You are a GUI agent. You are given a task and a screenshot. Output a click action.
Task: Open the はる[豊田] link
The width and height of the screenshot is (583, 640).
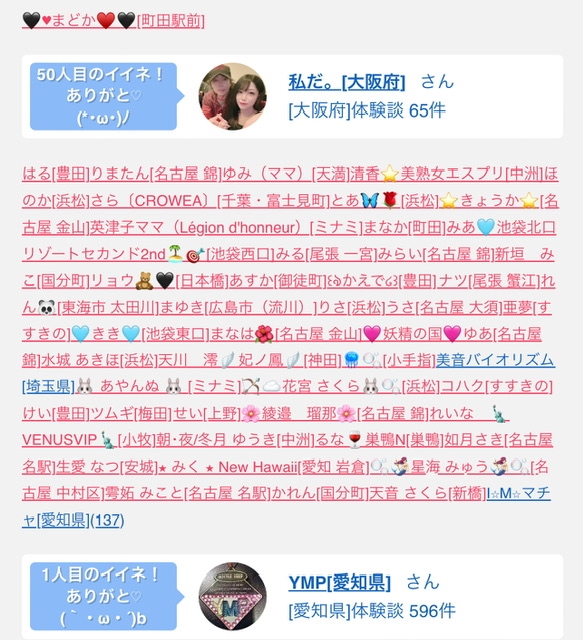(56, 174)
